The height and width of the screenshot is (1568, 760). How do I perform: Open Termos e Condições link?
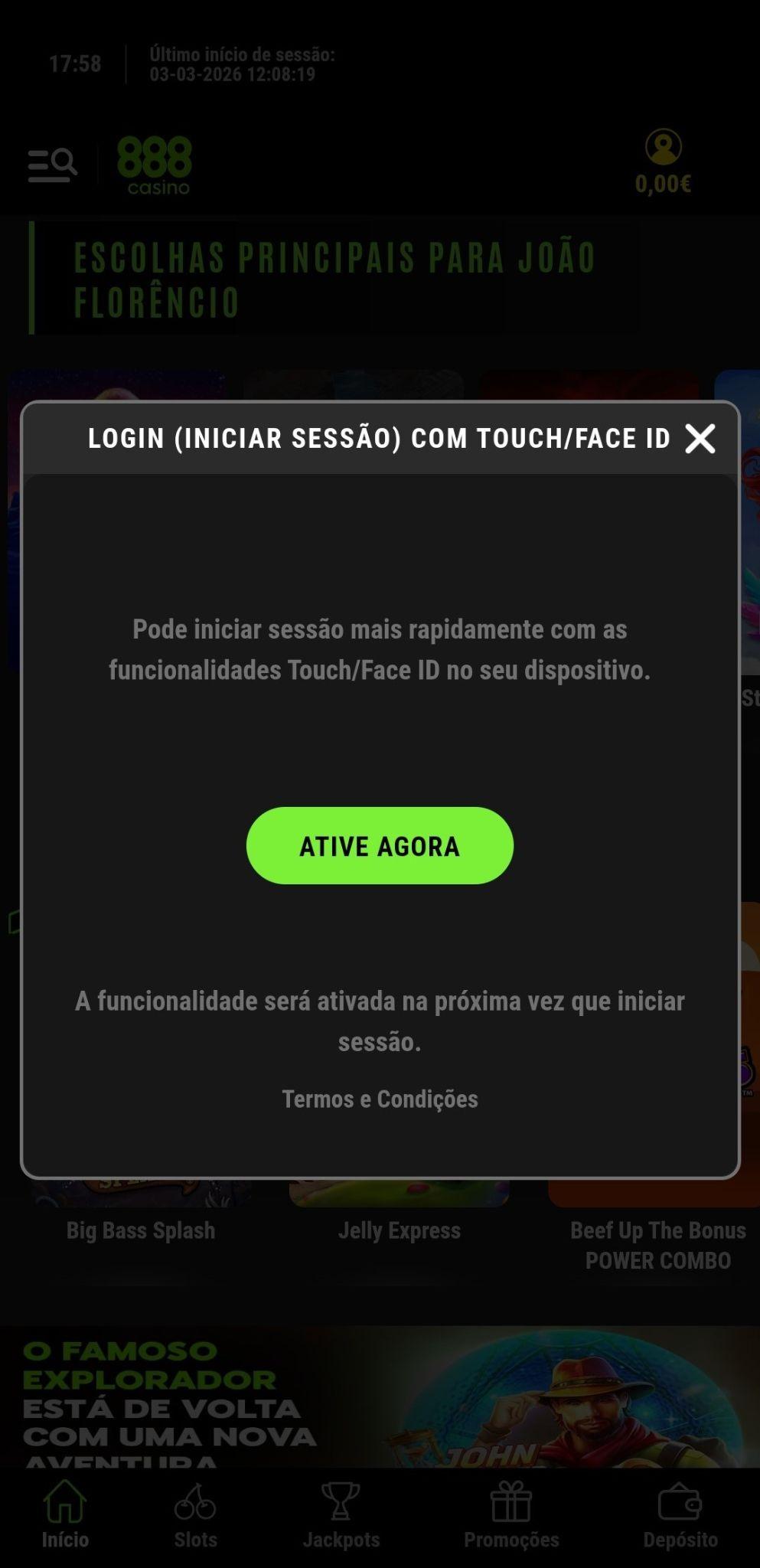(x=380, y=1099)
